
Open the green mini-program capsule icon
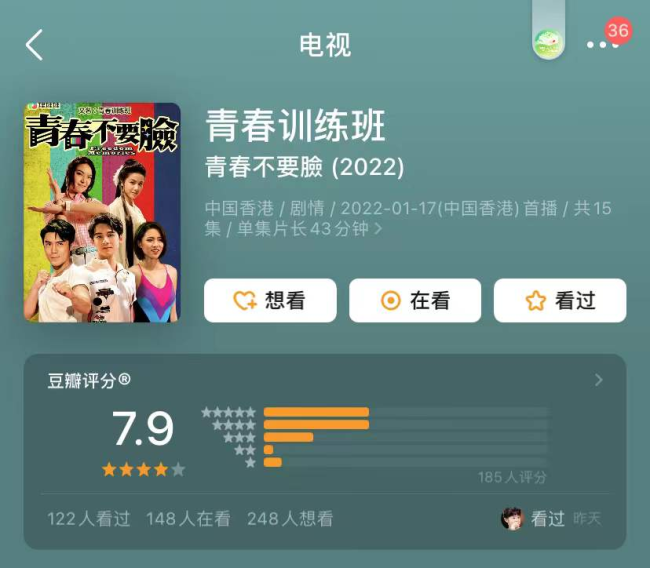[x=548, y=42]
